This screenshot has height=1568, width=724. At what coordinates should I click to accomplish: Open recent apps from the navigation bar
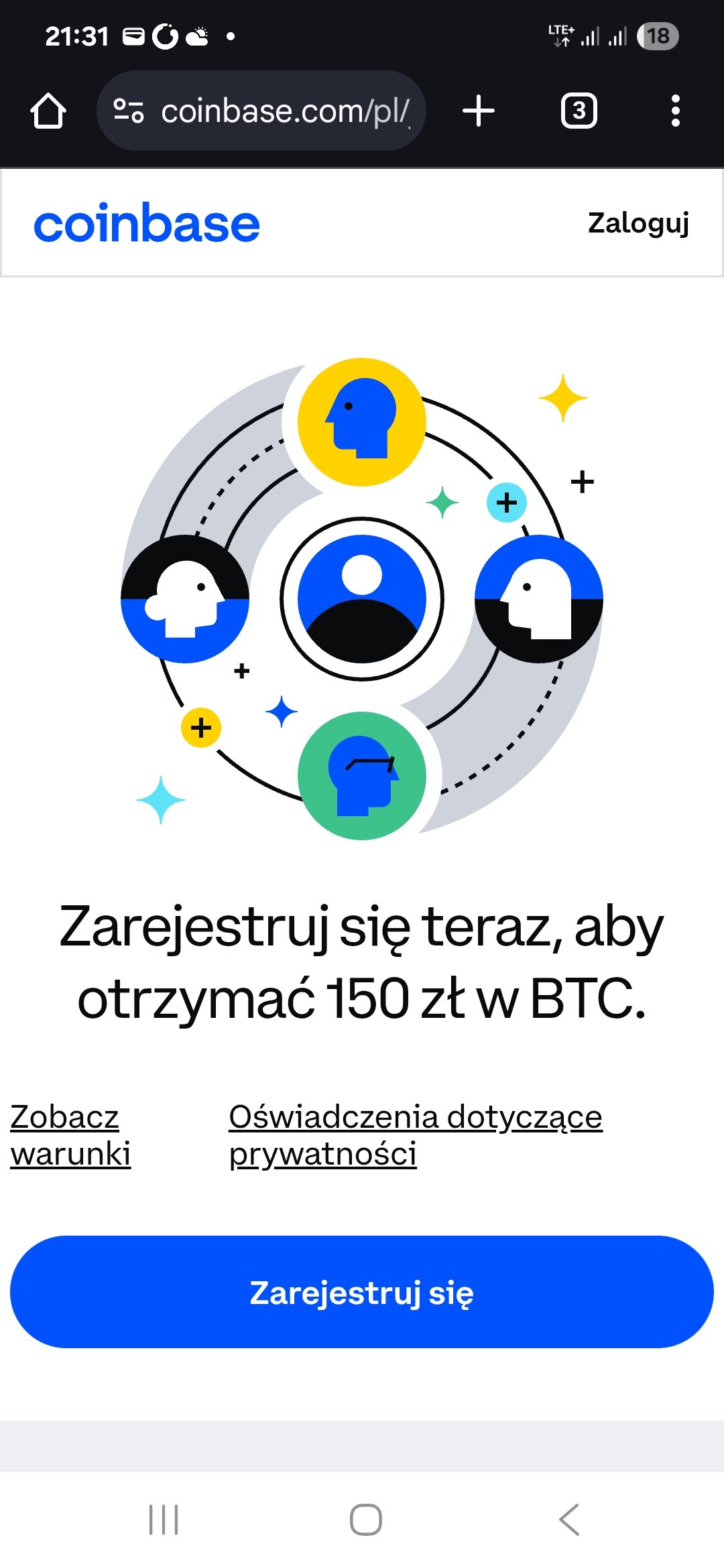(164, 1519)
